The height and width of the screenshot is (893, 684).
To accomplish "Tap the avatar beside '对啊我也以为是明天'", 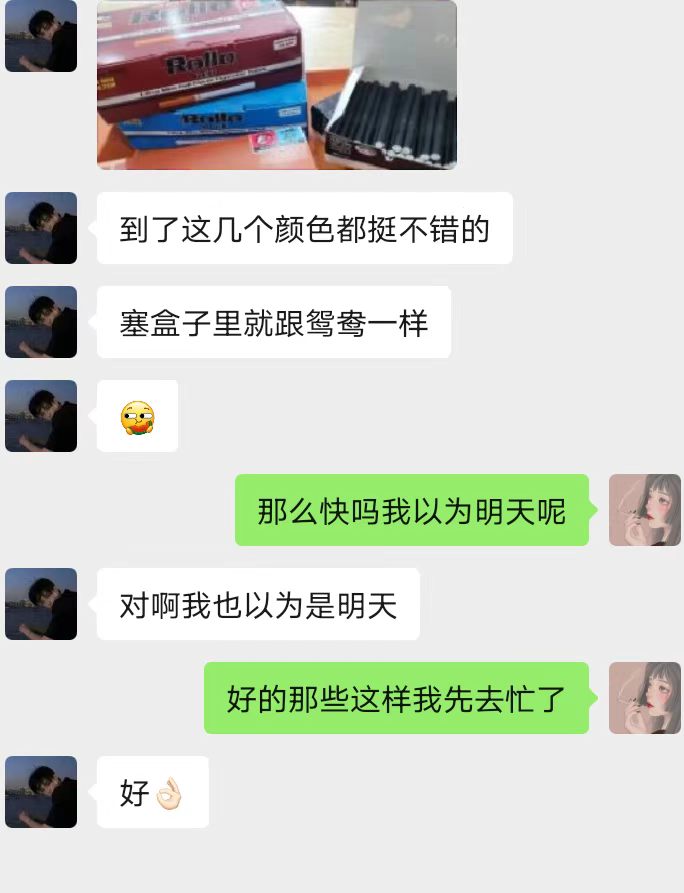I will coord(41,604).
